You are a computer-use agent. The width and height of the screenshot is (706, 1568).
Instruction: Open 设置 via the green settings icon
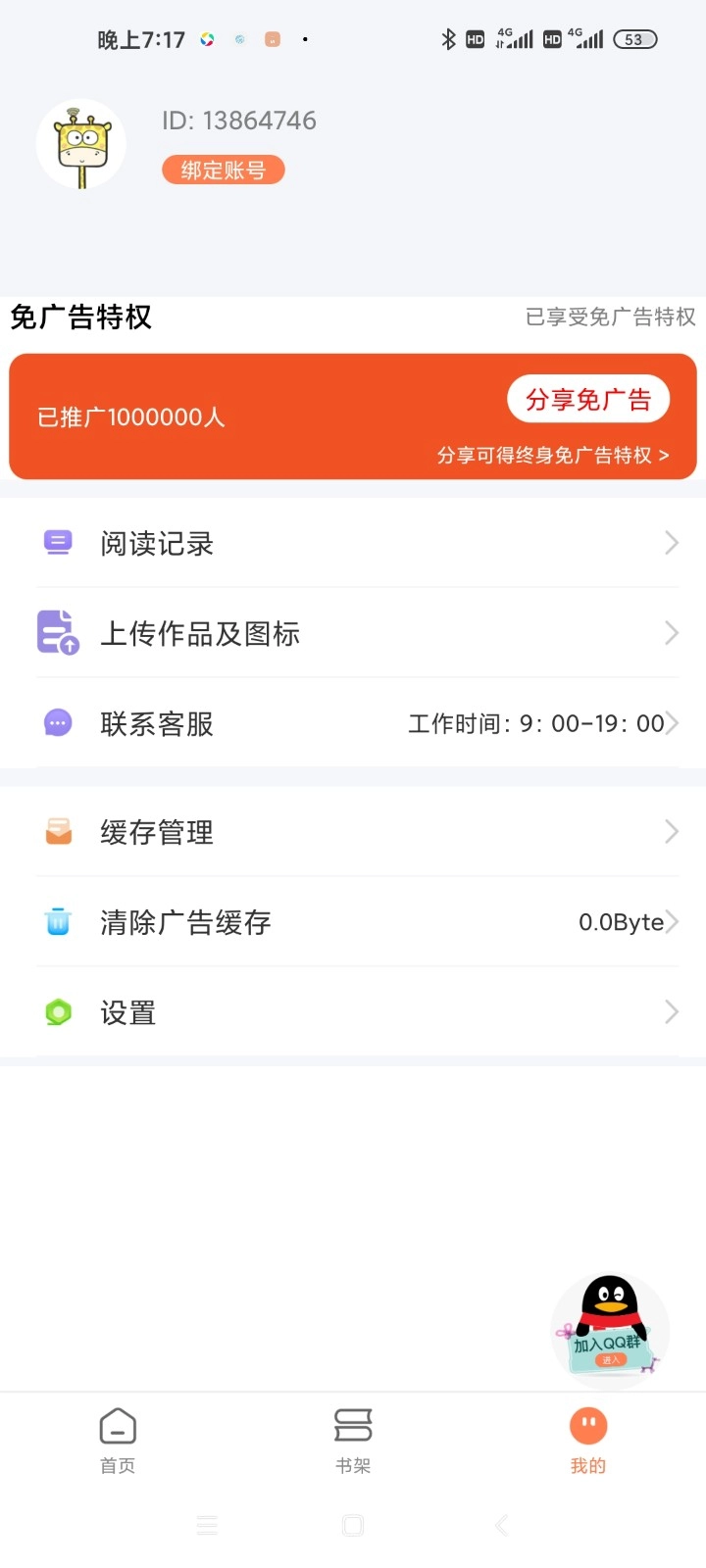pyautogui.click(x=58, y=1011)
